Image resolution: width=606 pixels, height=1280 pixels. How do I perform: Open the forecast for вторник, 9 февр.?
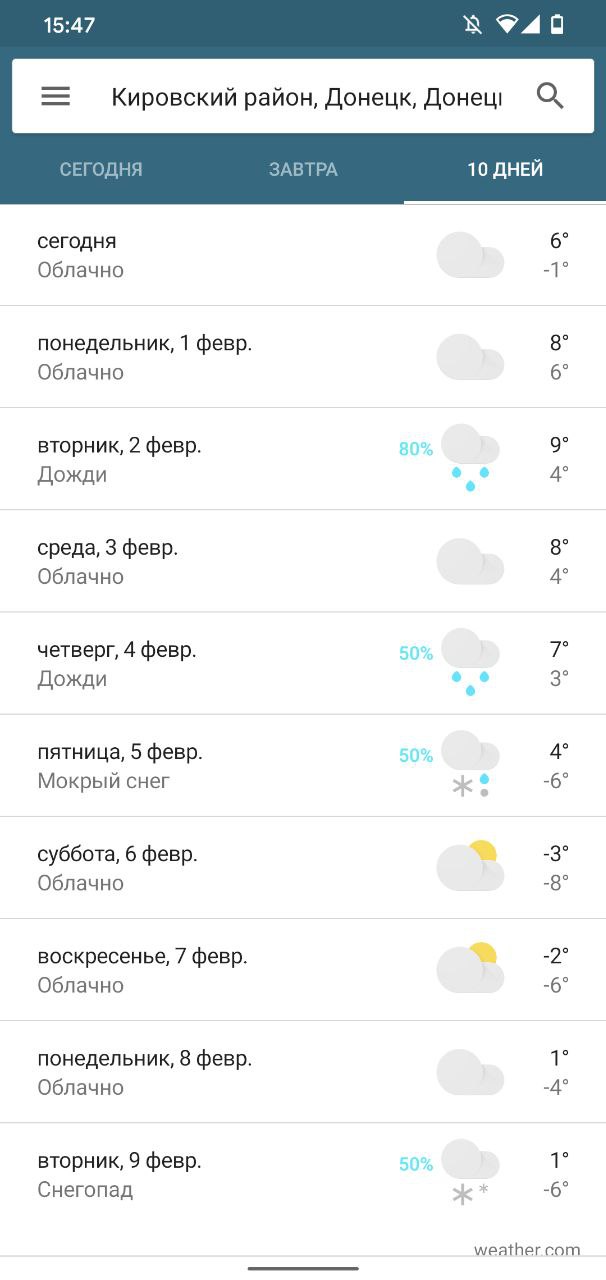pos(303,1174)
